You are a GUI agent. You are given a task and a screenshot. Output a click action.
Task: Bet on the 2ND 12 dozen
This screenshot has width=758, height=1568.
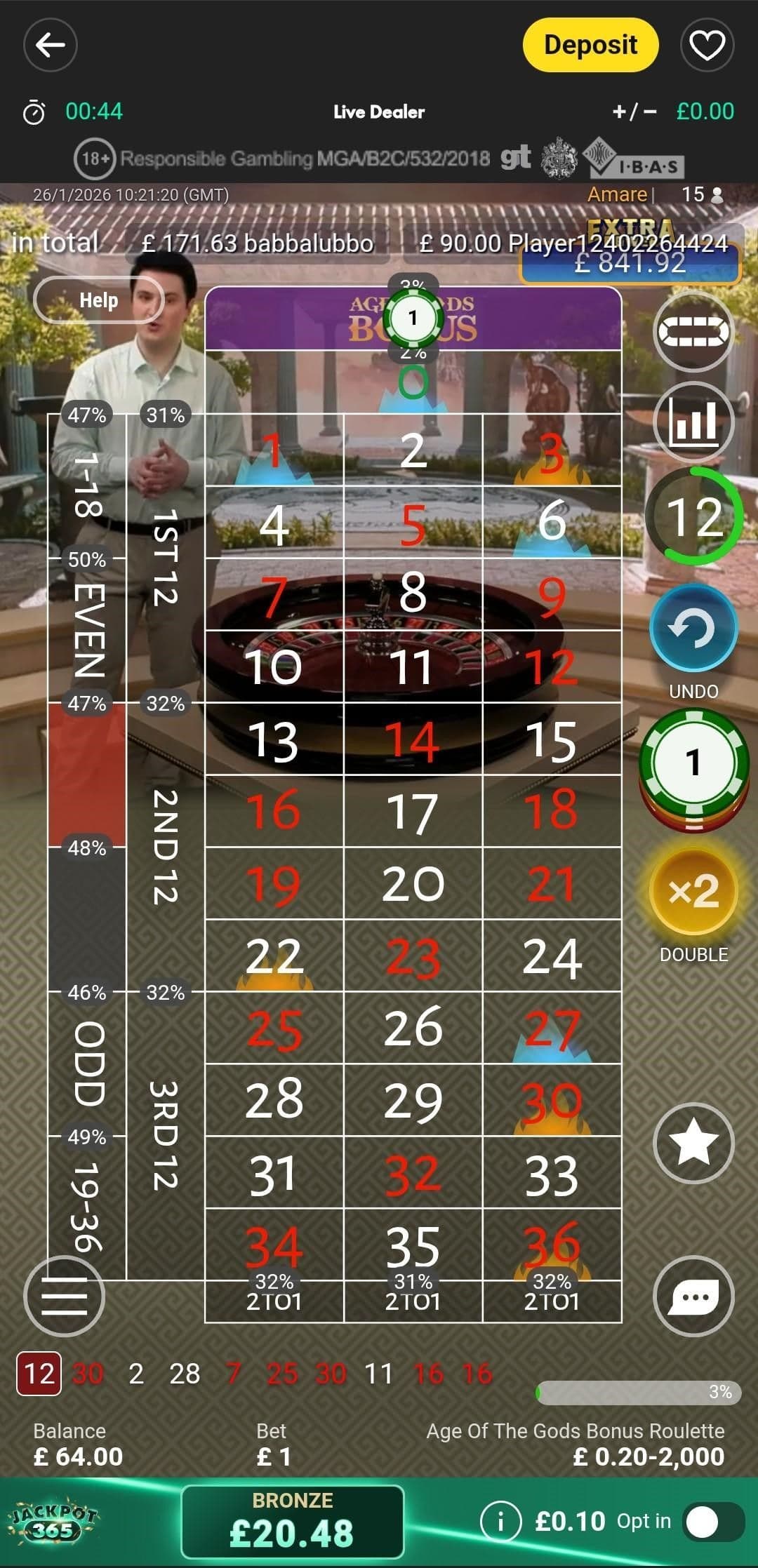[x=165, y=847]
